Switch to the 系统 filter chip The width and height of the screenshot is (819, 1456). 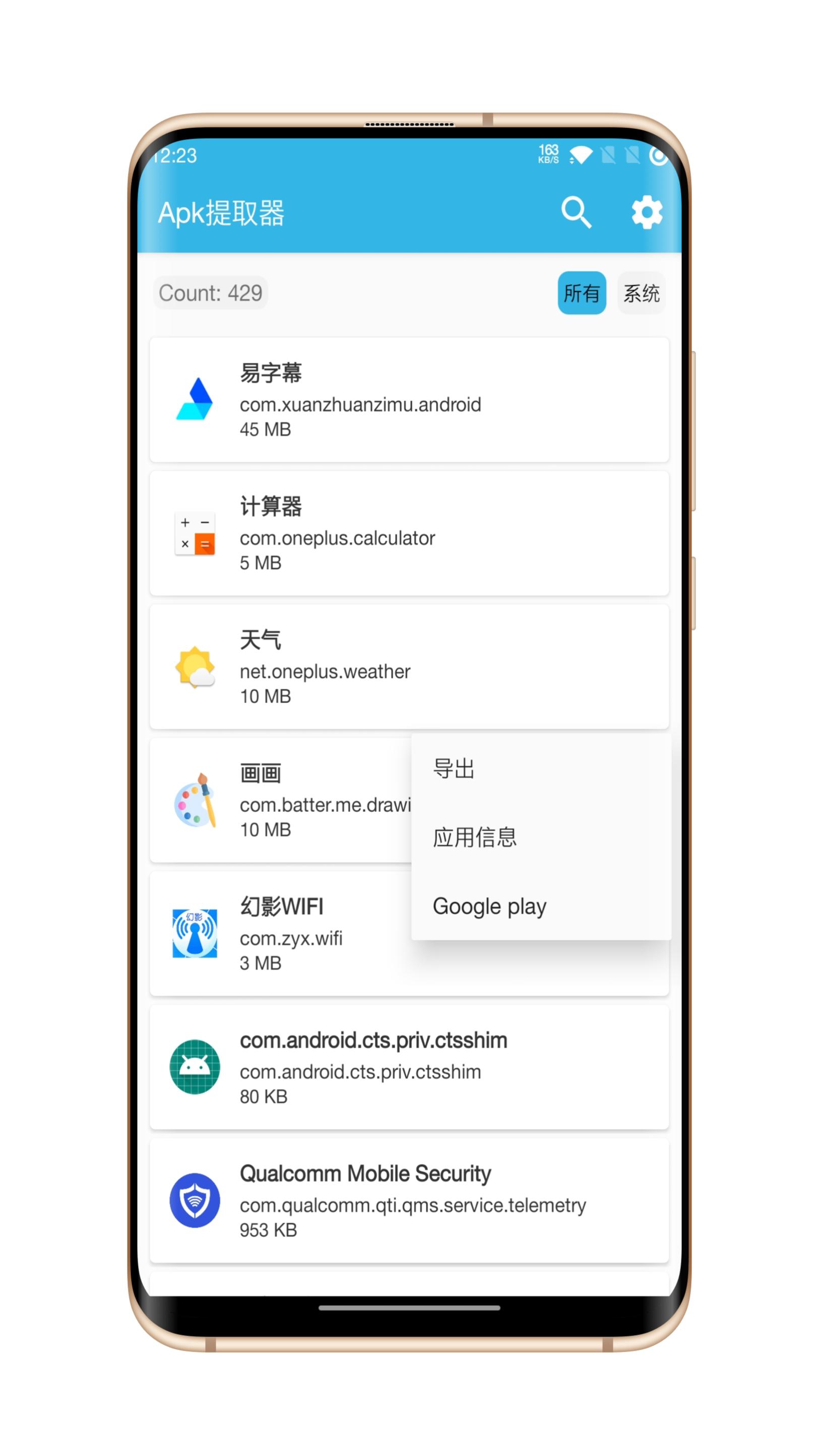click(641, 293)
